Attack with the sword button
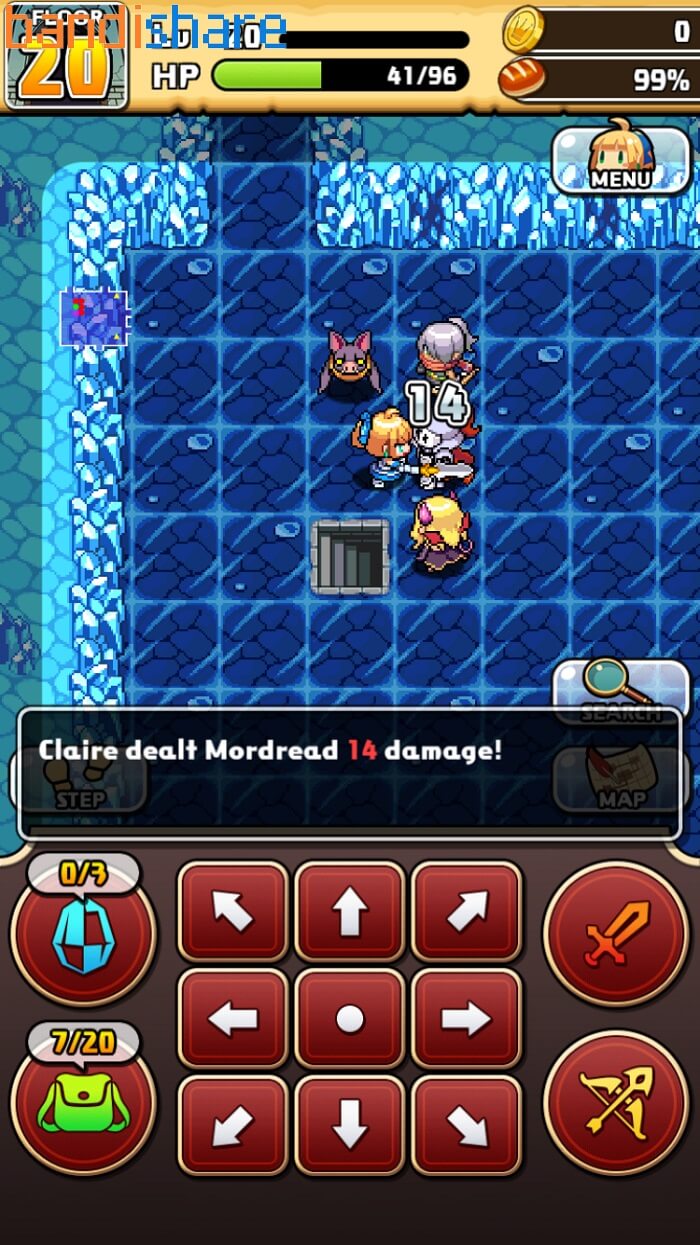700x1245 pixels. (616, 933)
